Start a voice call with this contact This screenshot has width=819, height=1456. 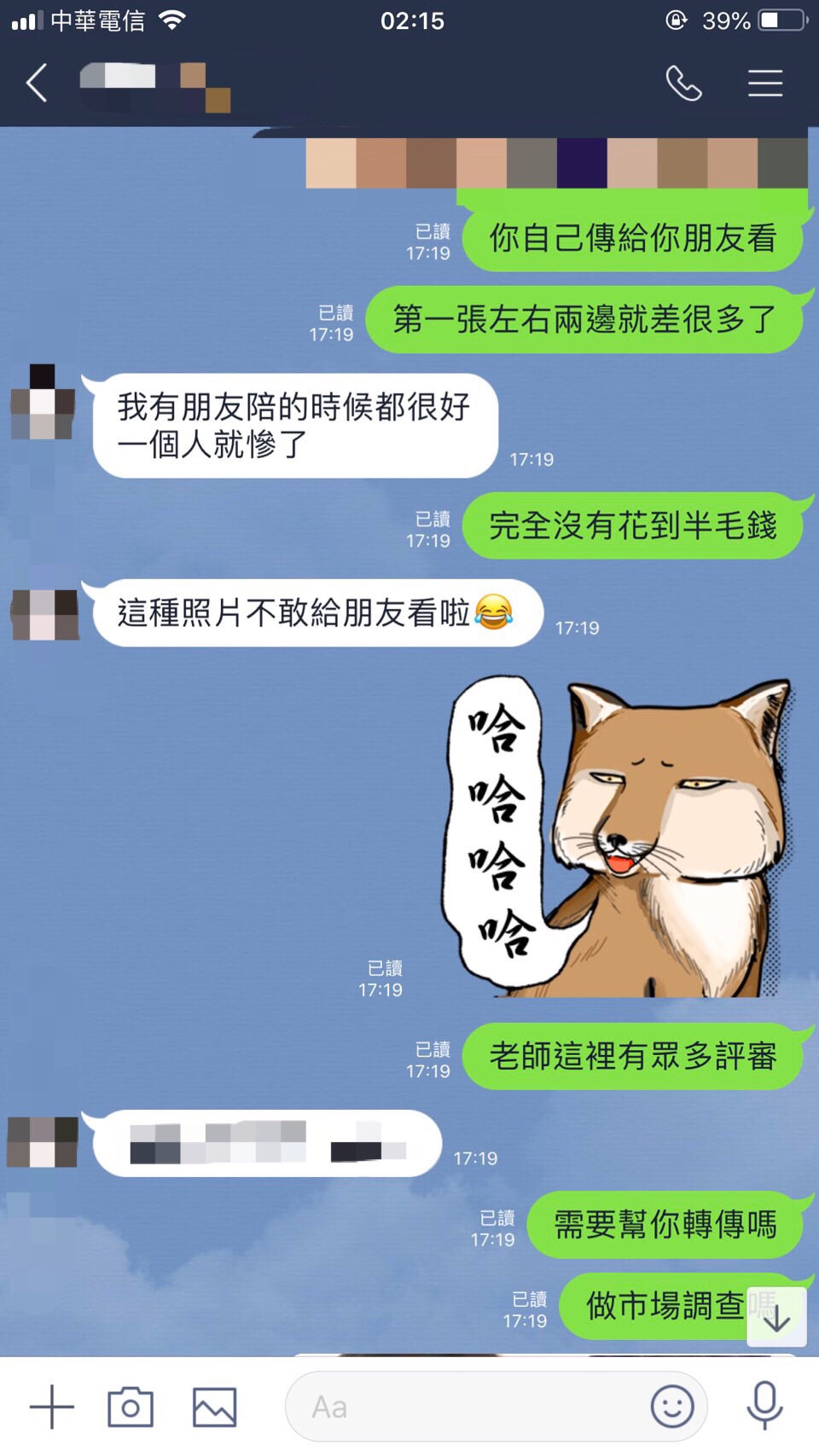[683, 84]
